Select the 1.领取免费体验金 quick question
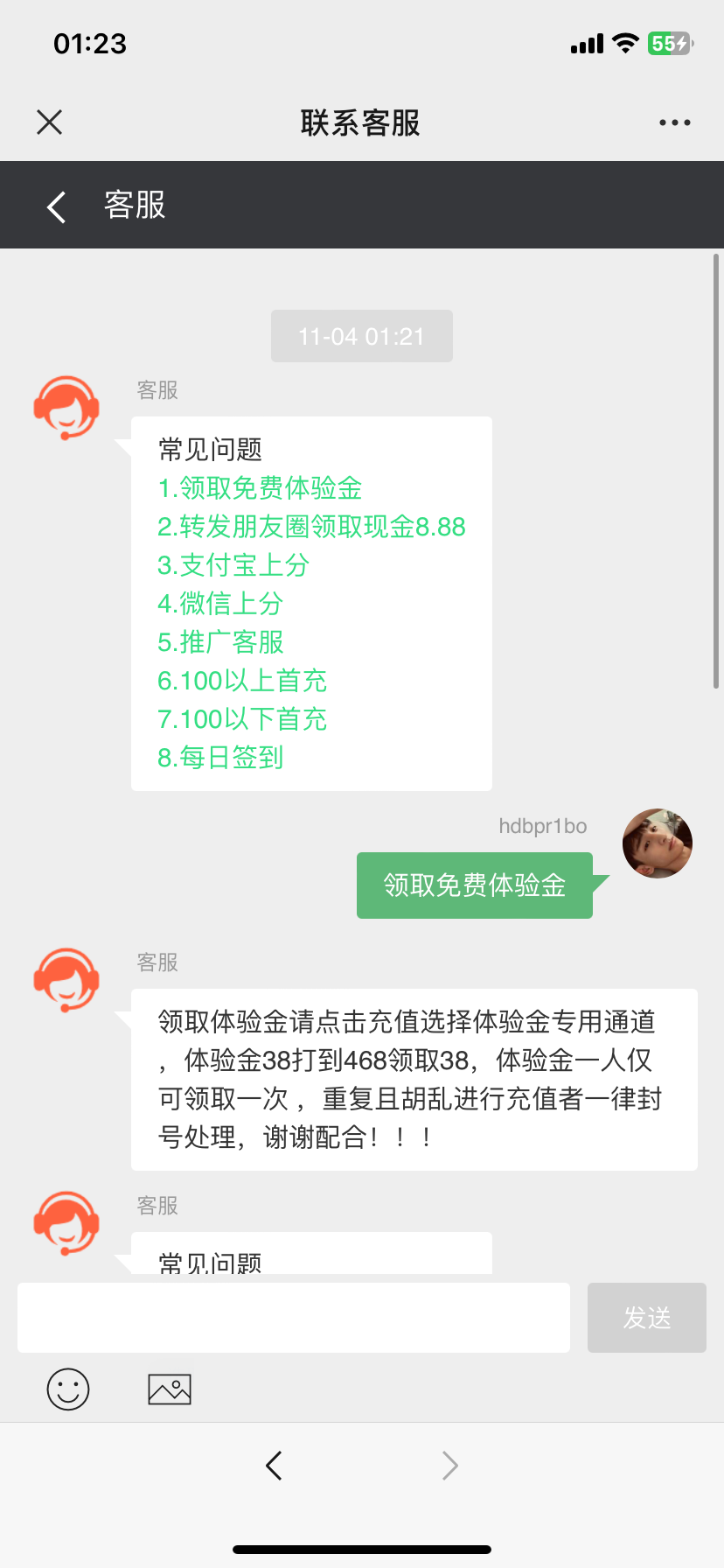The image size is (724, 1568). click(260, 488)
